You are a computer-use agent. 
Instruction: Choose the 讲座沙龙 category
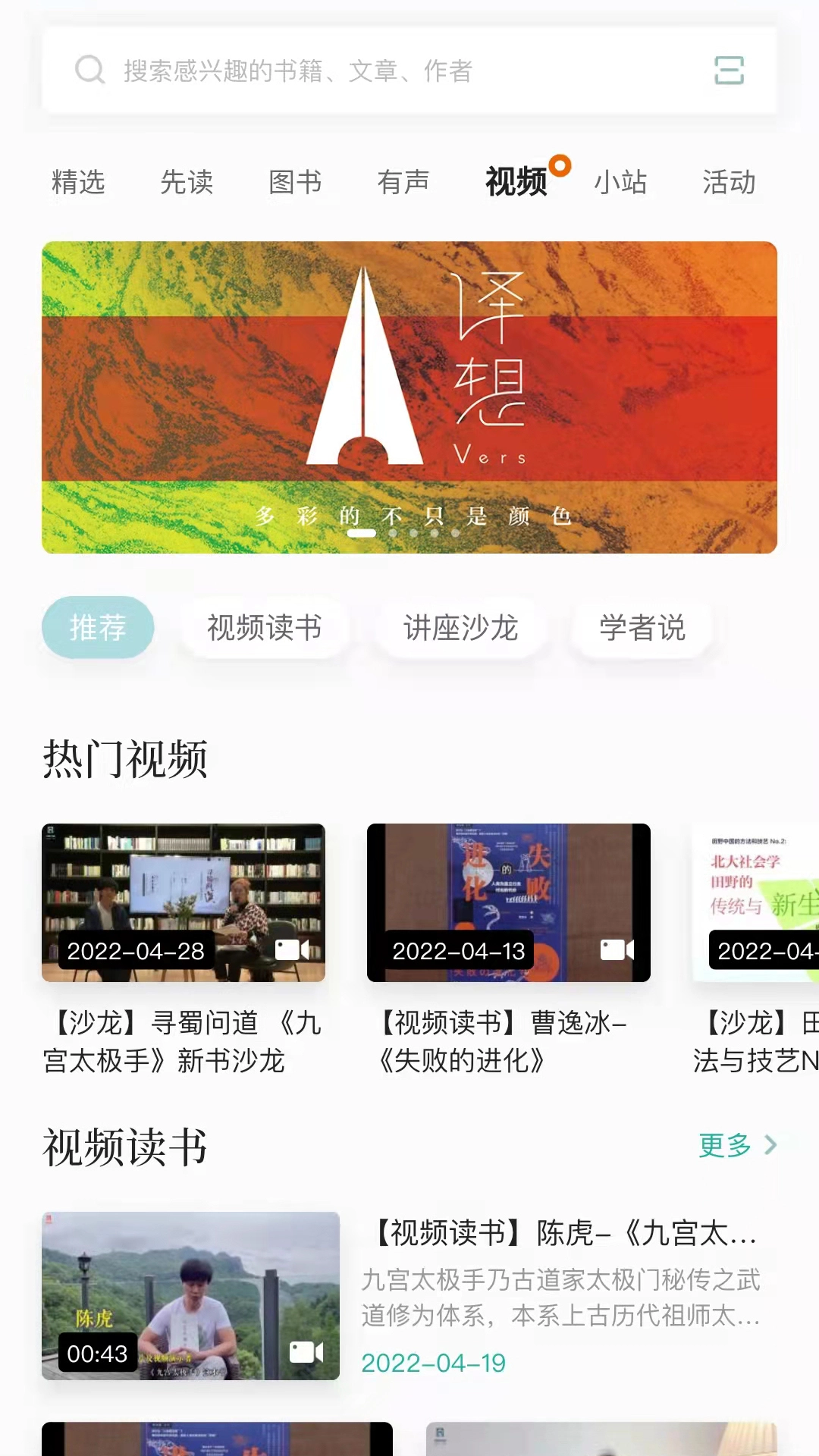(459, 627)
